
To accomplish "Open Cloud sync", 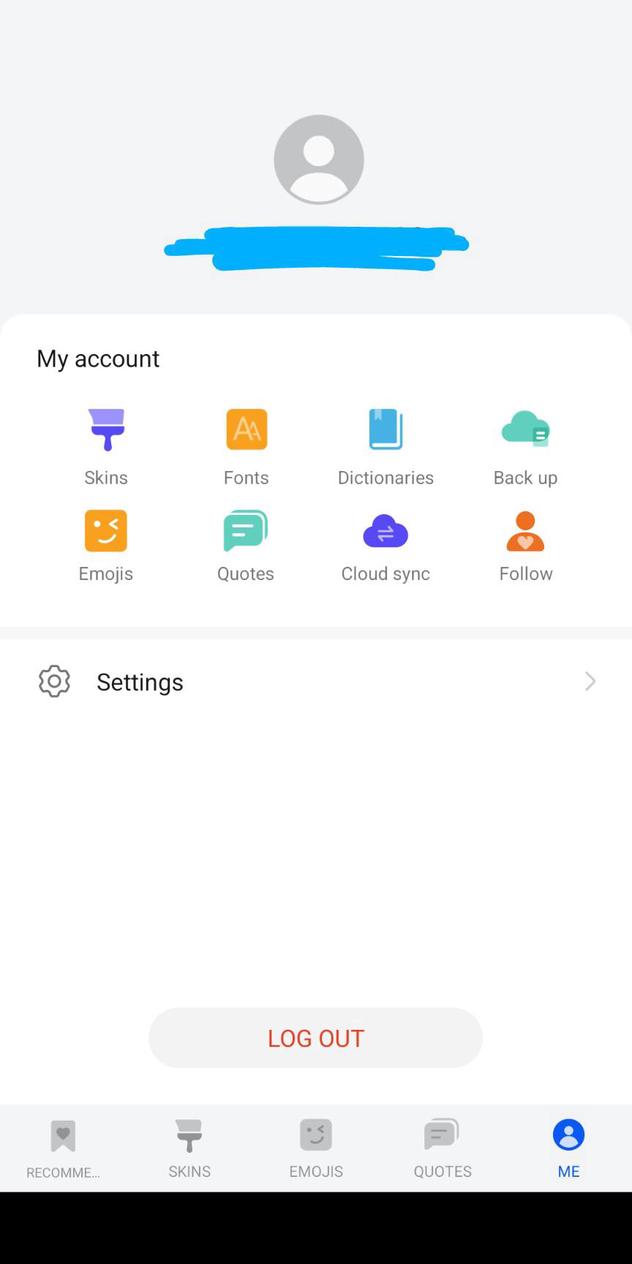I will 385,545.
